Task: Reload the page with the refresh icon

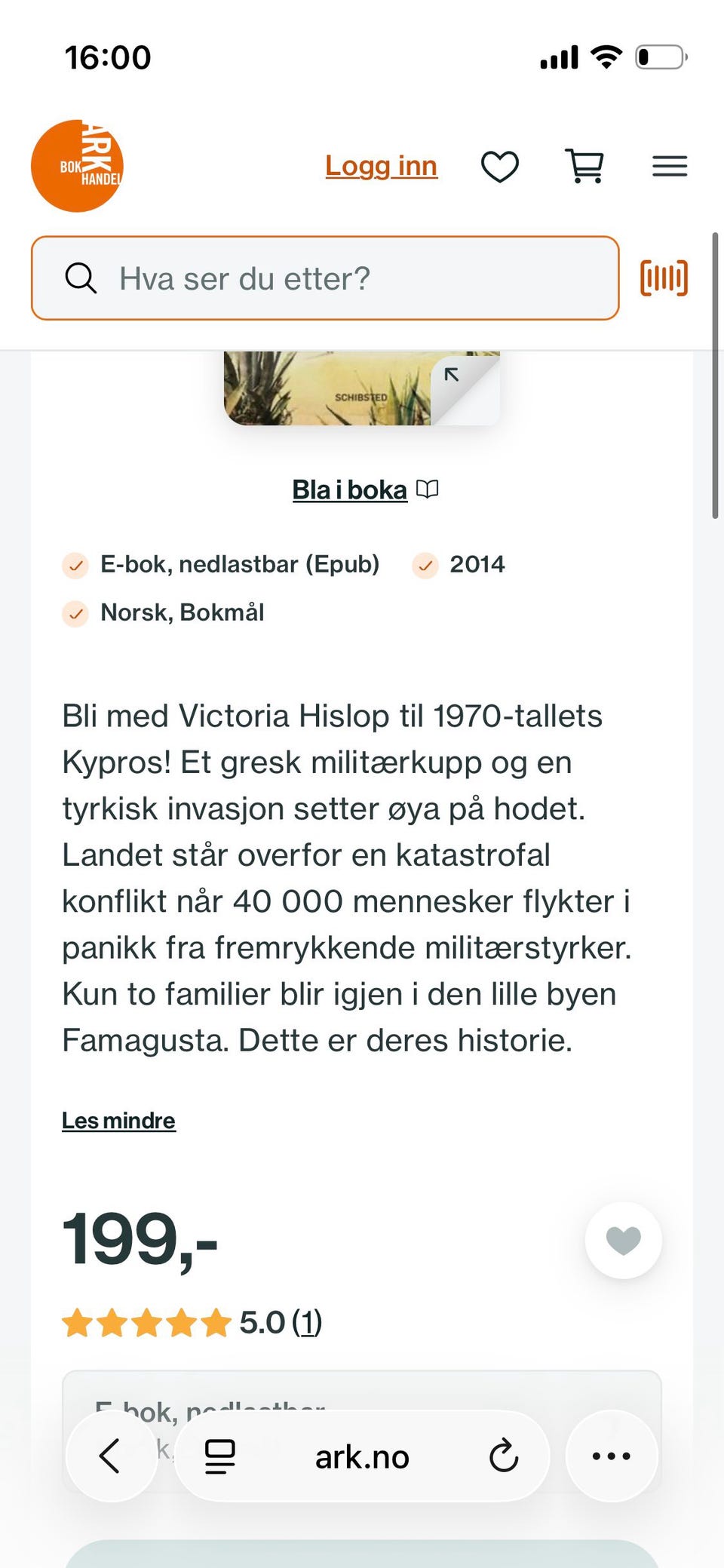Action: pyautogui.click(x=502, y=1456)
